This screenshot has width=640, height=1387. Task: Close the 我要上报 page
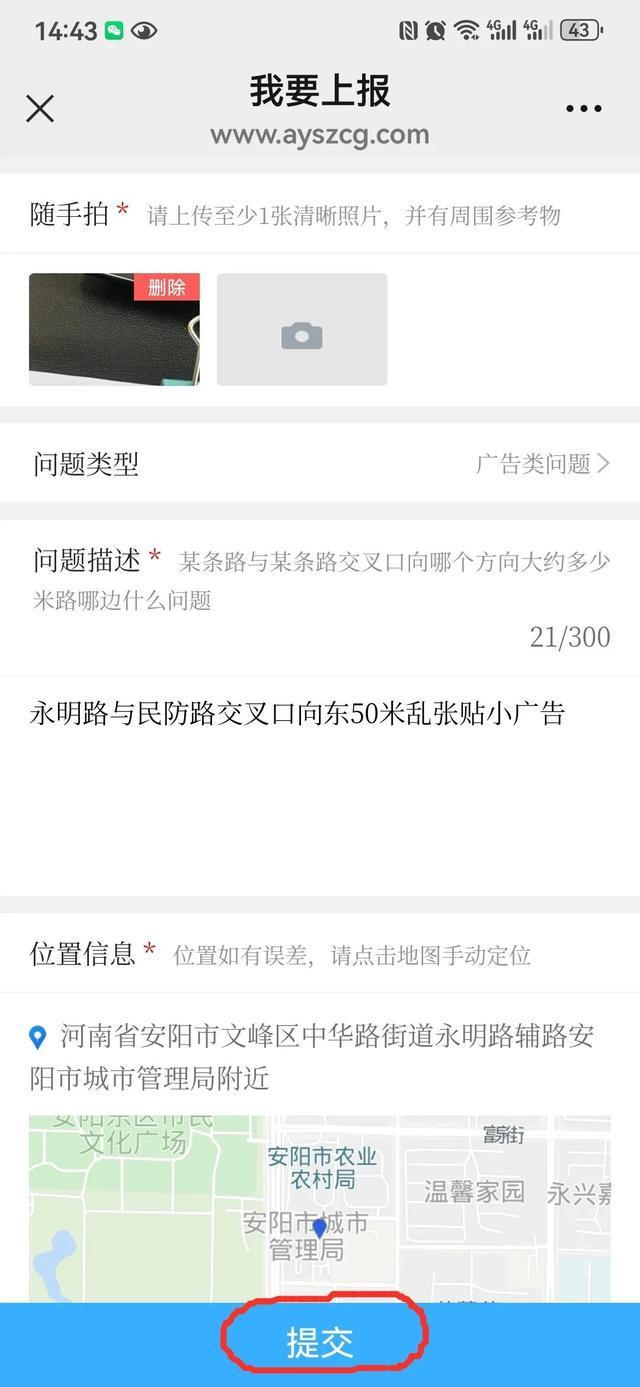[40, 108]
